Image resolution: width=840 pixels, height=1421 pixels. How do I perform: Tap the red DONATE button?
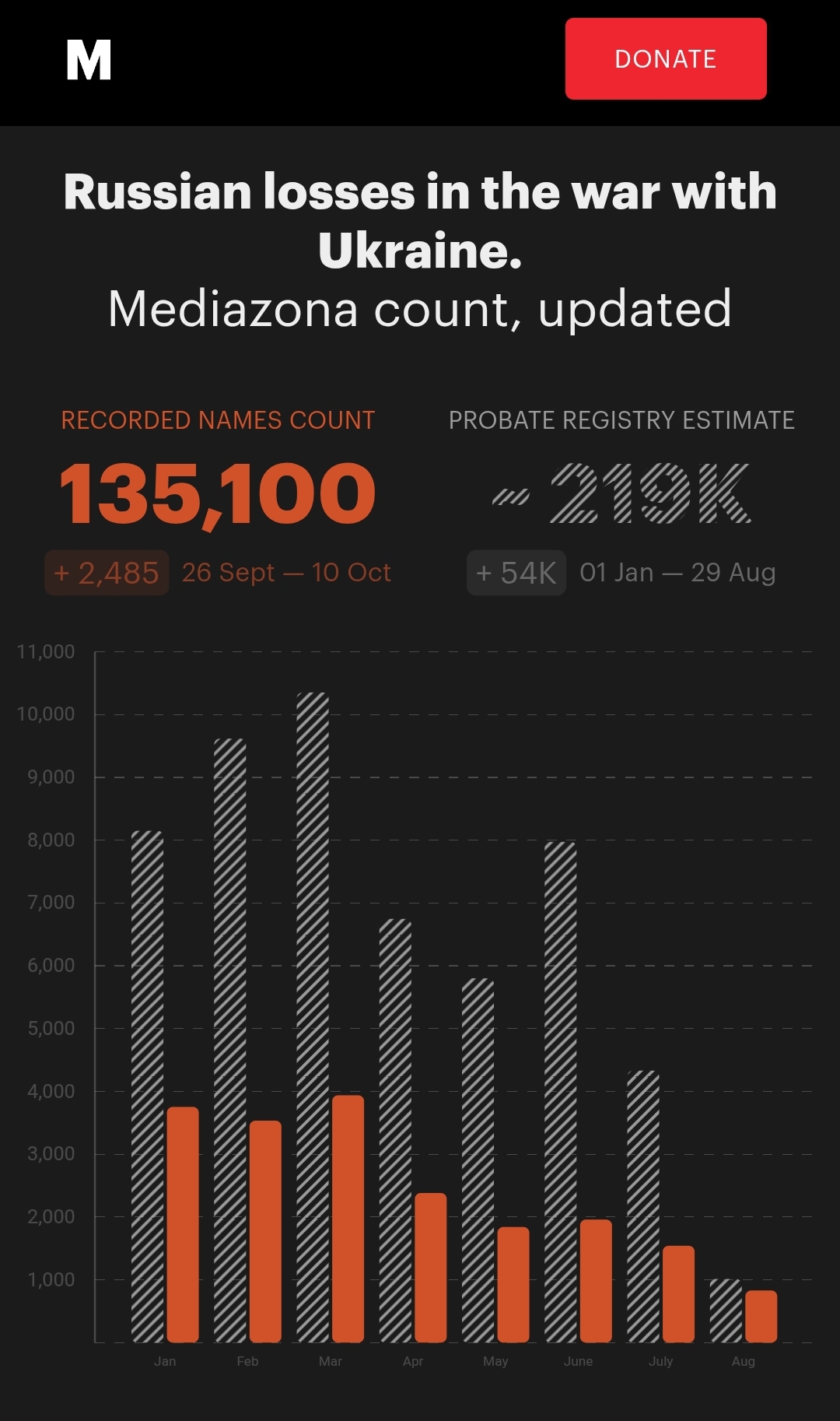coord(666,59)
